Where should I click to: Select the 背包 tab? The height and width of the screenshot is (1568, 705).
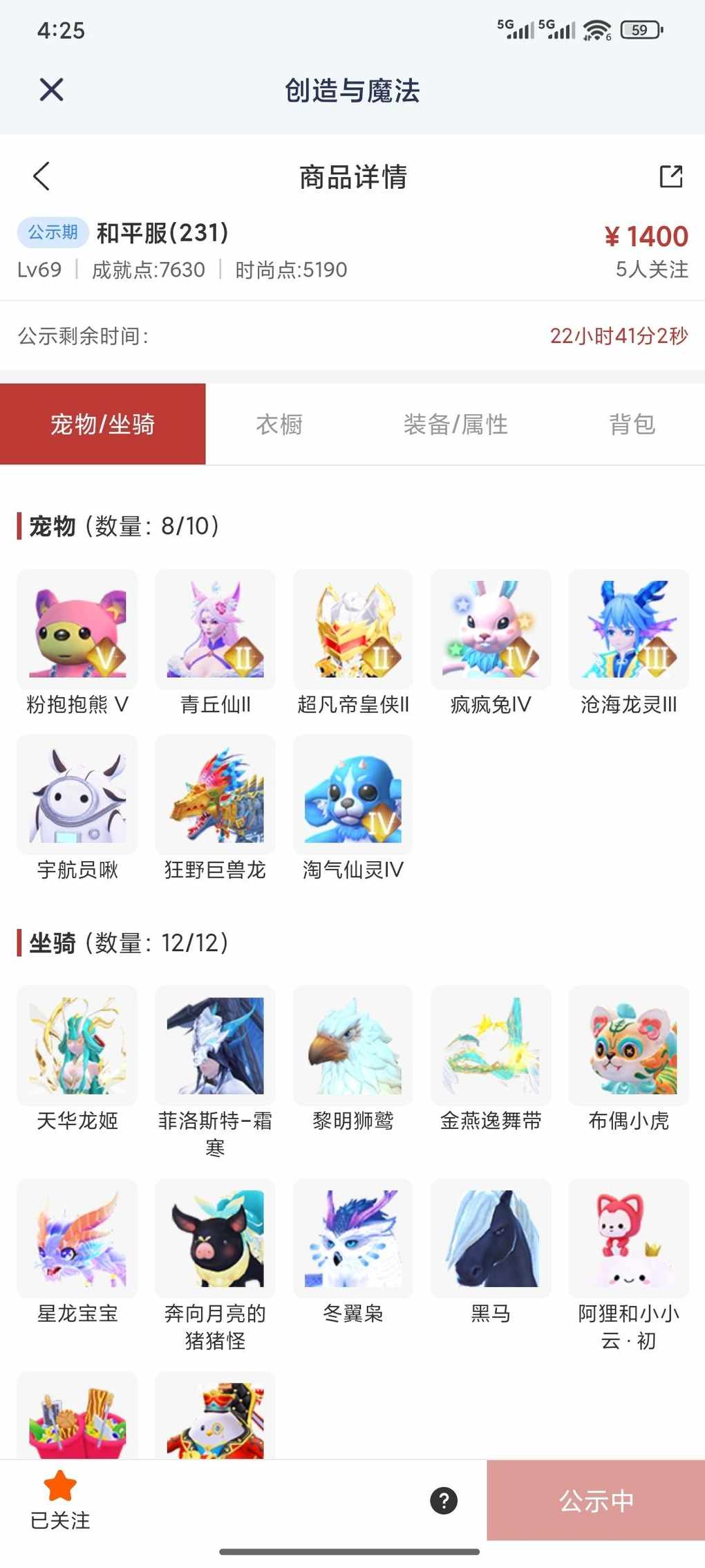pyautogui.click(x=632, y=424)
